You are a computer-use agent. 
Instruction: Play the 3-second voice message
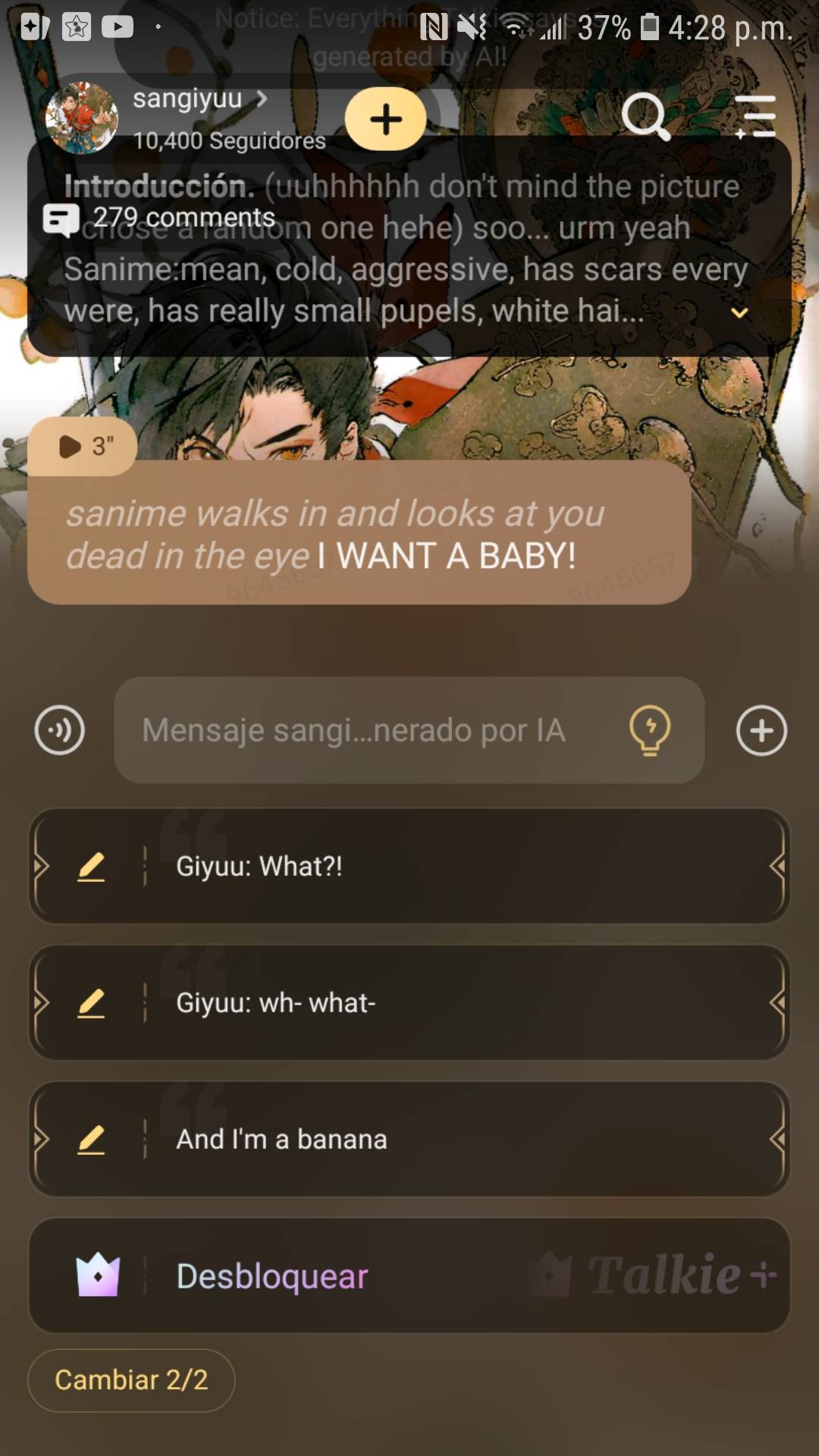point(82,447)
